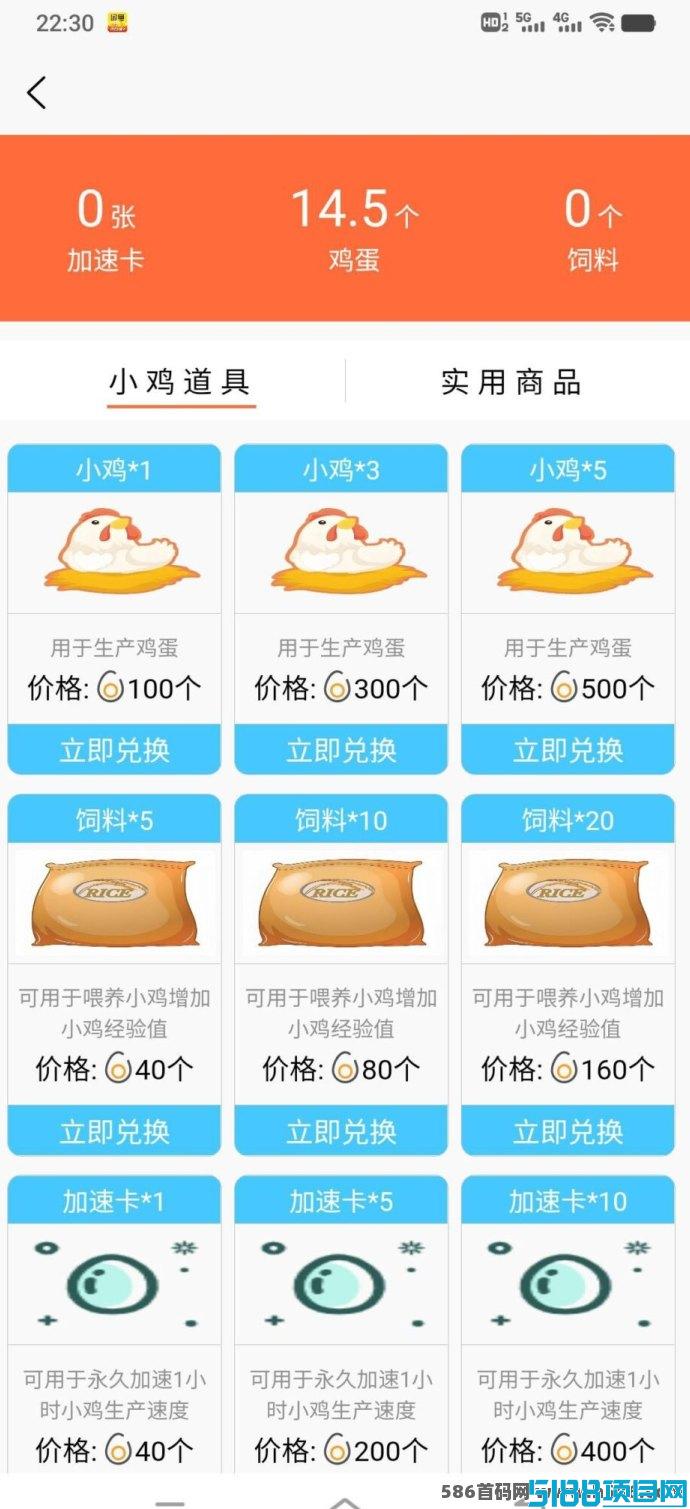Switch to the 实用商品 tab
This screenshot has width=690, height=1509.
click(x=511, y=382)
